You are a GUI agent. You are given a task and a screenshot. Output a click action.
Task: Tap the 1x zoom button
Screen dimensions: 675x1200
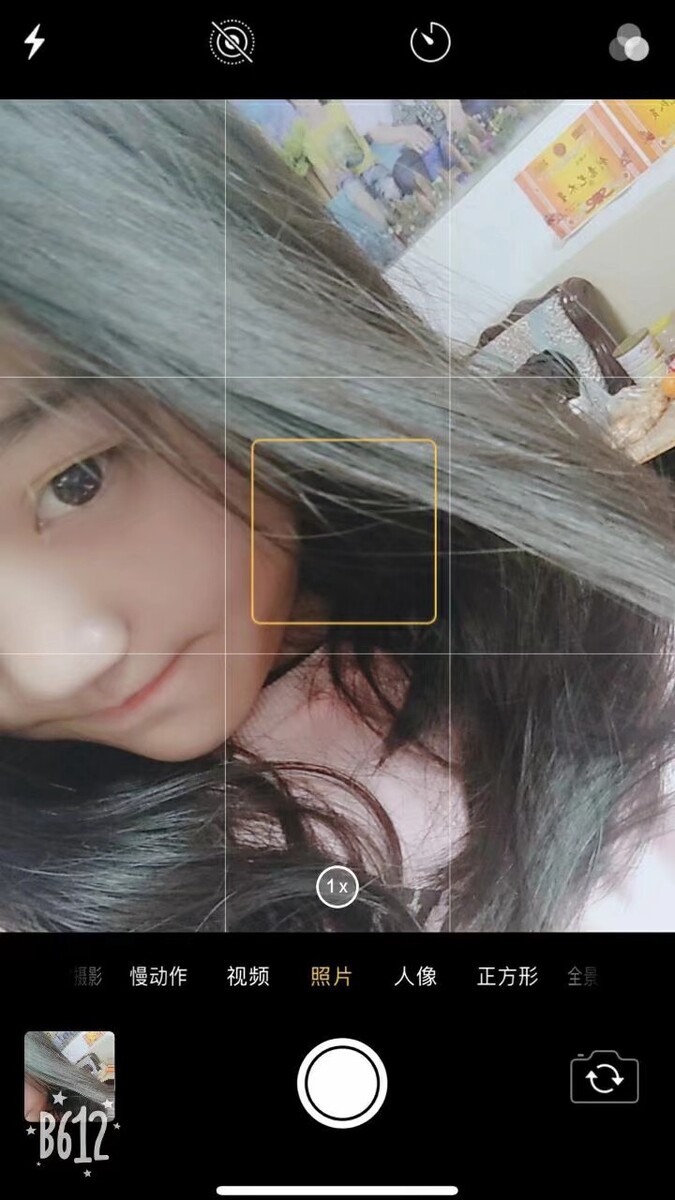[337, 886]
